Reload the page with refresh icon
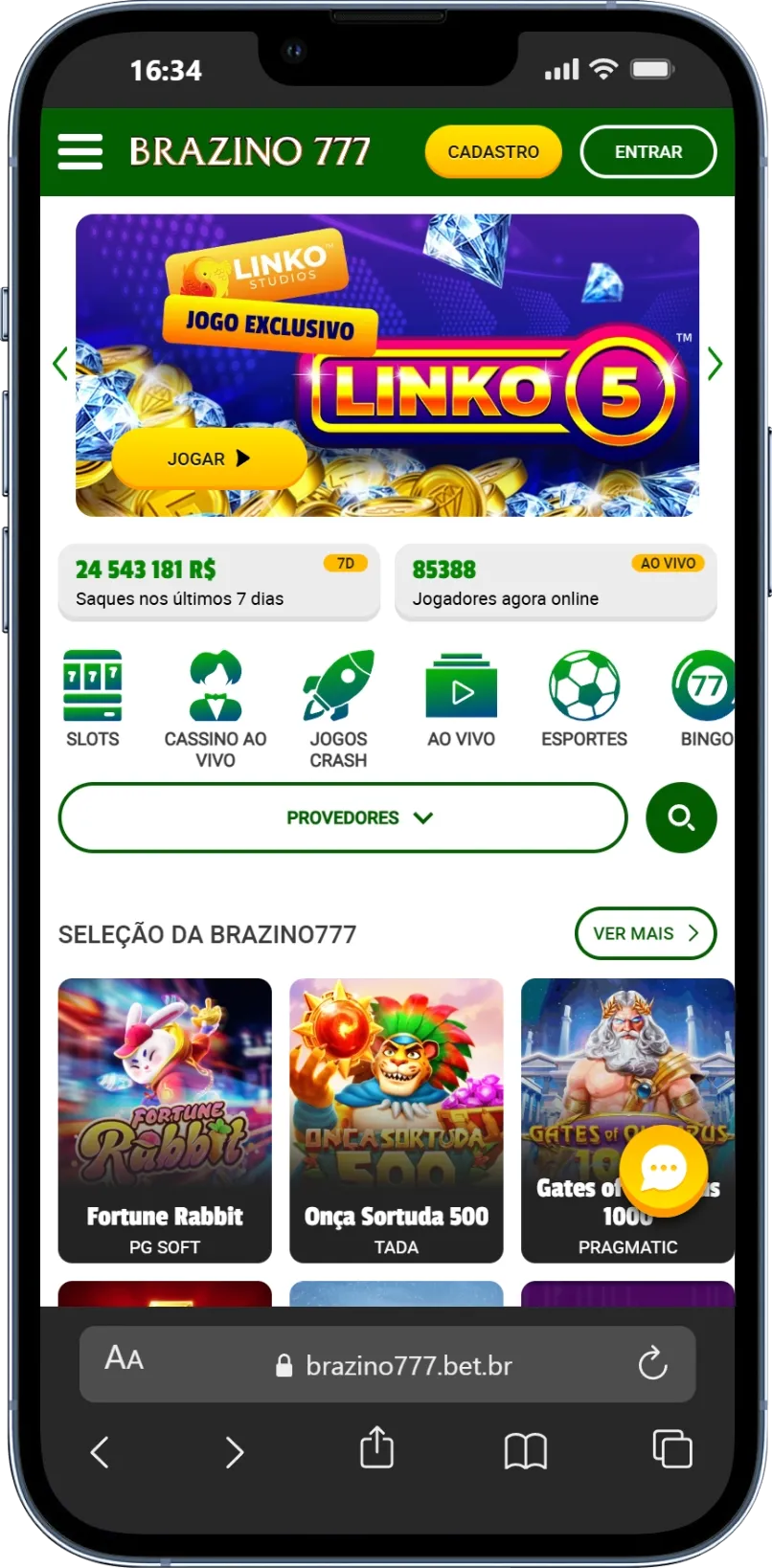 (653, 1365)
